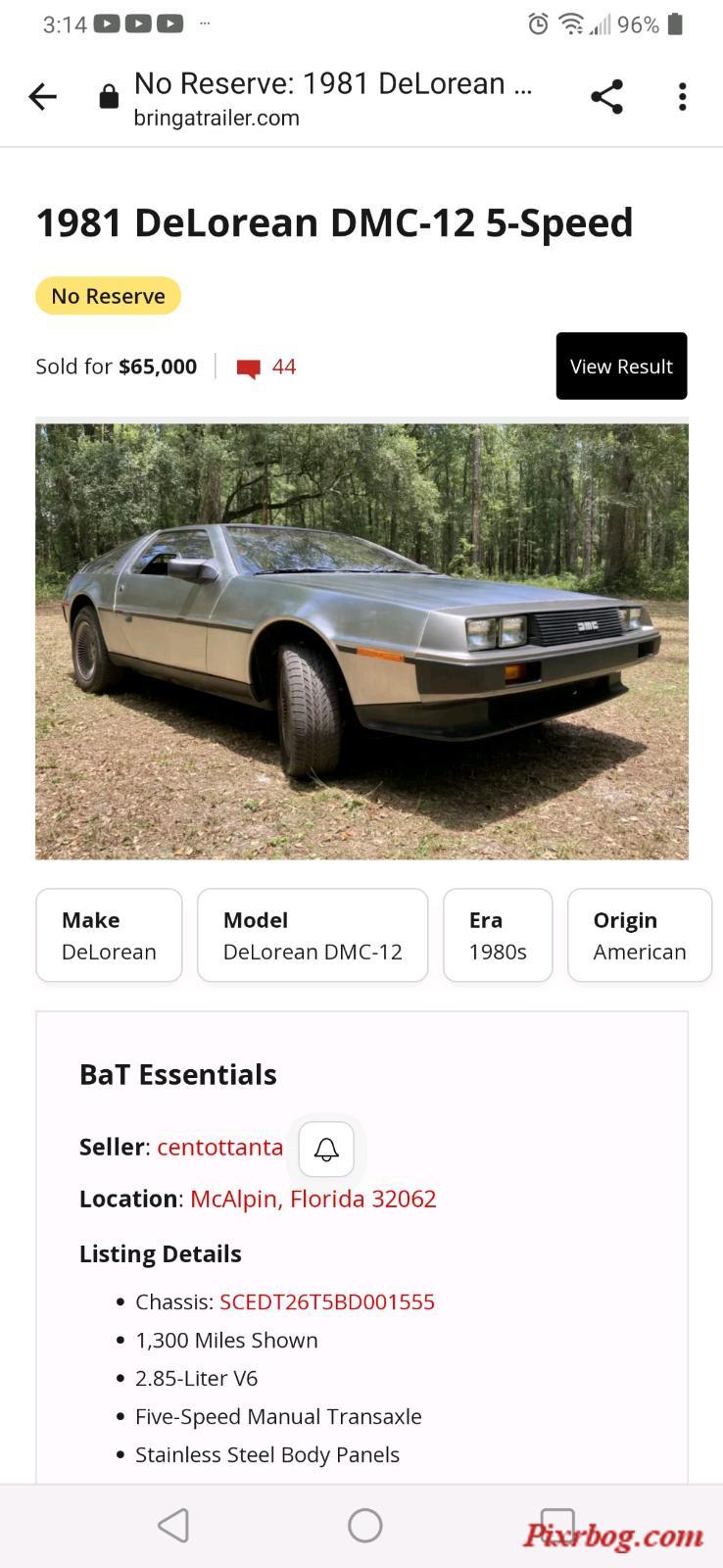Viewport: 723px width, 1568px height.
Task: Tap the bell to follow seller
Action: (x=326, y=1149)
